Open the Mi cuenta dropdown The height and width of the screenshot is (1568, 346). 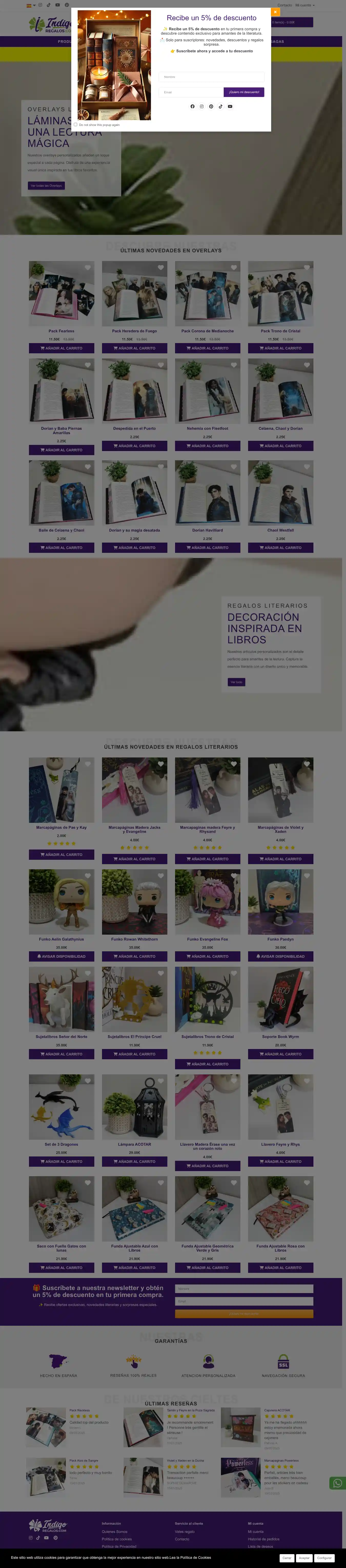[305, 5]
